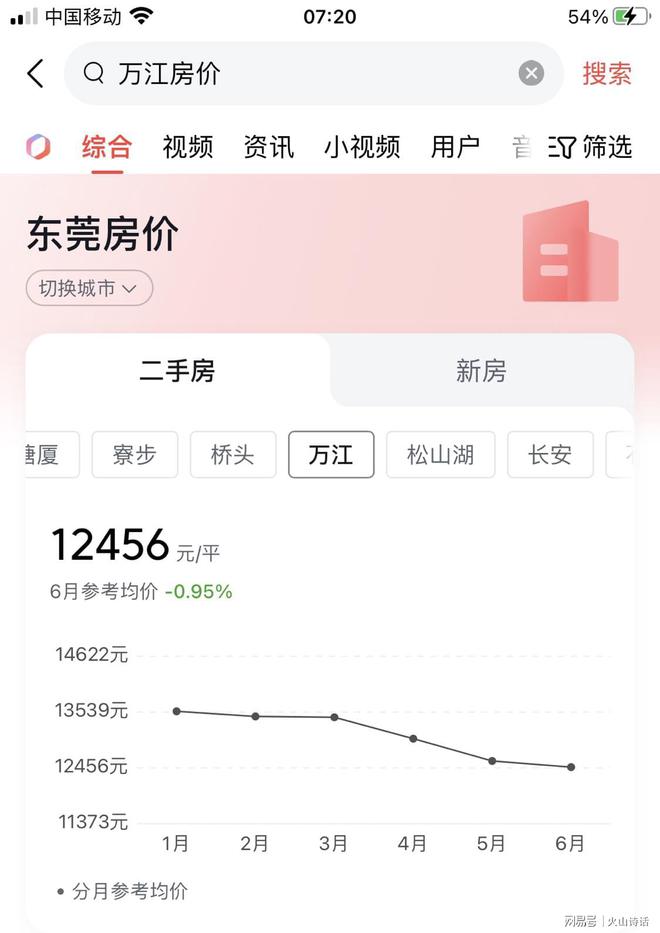Choose the 桥头 district chip
This screenshot has height=933, width=660.
(232, 455)
